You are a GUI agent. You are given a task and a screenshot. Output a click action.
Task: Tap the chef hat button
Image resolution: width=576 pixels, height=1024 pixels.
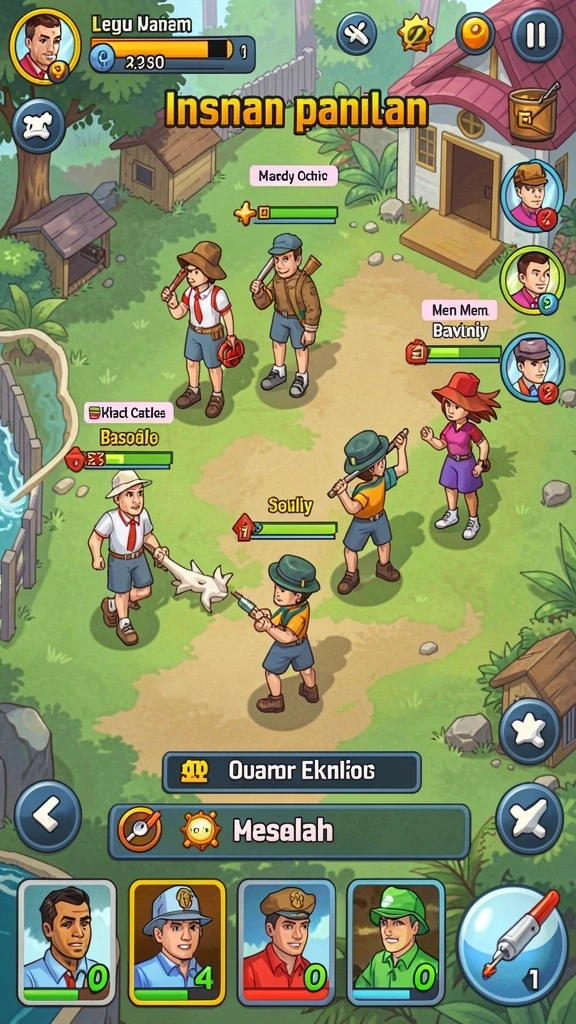pyautogui.click(x=38, y=125)
